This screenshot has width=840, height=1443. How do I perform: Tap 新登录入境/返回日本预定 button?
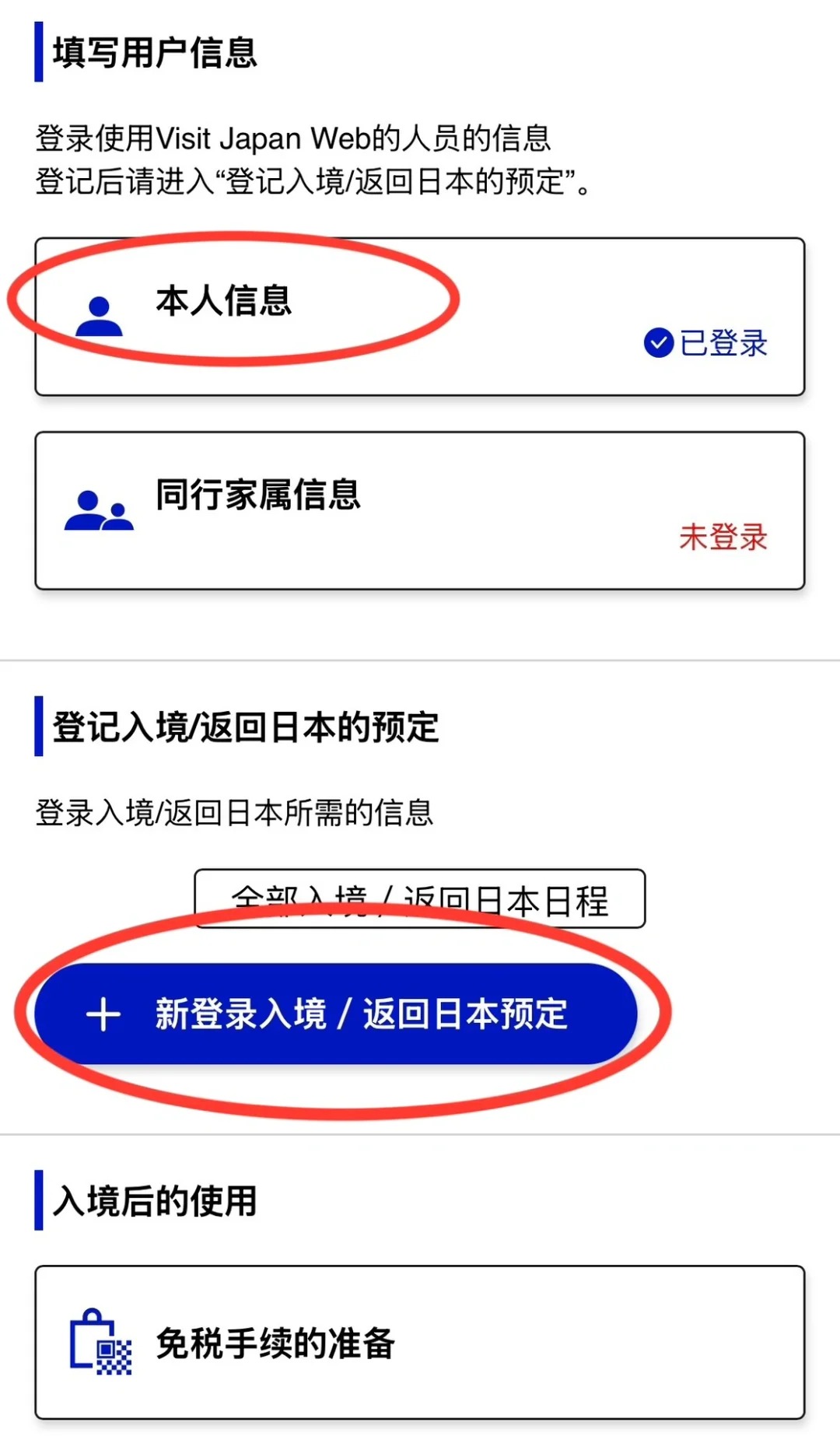point(336,1014)
